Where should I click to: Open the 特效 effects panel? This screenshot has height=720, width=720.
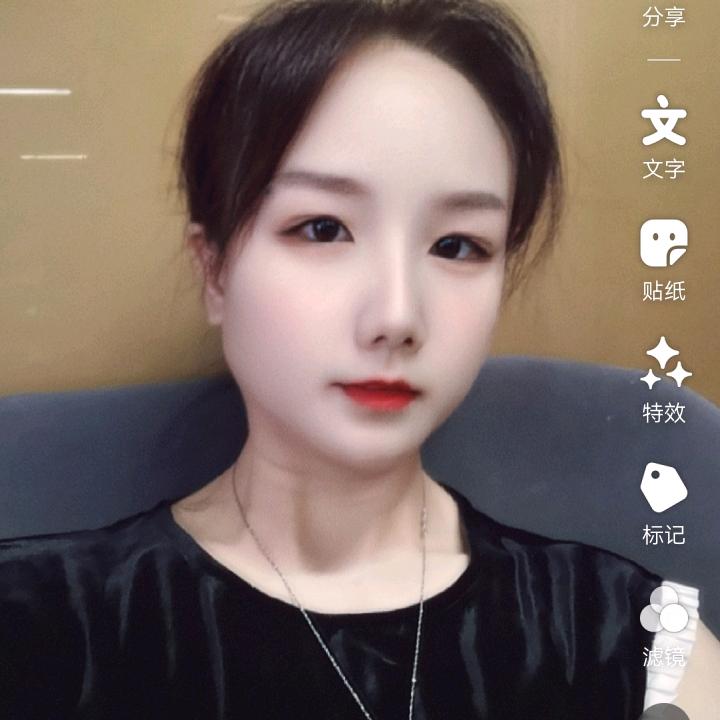[665, 380]
